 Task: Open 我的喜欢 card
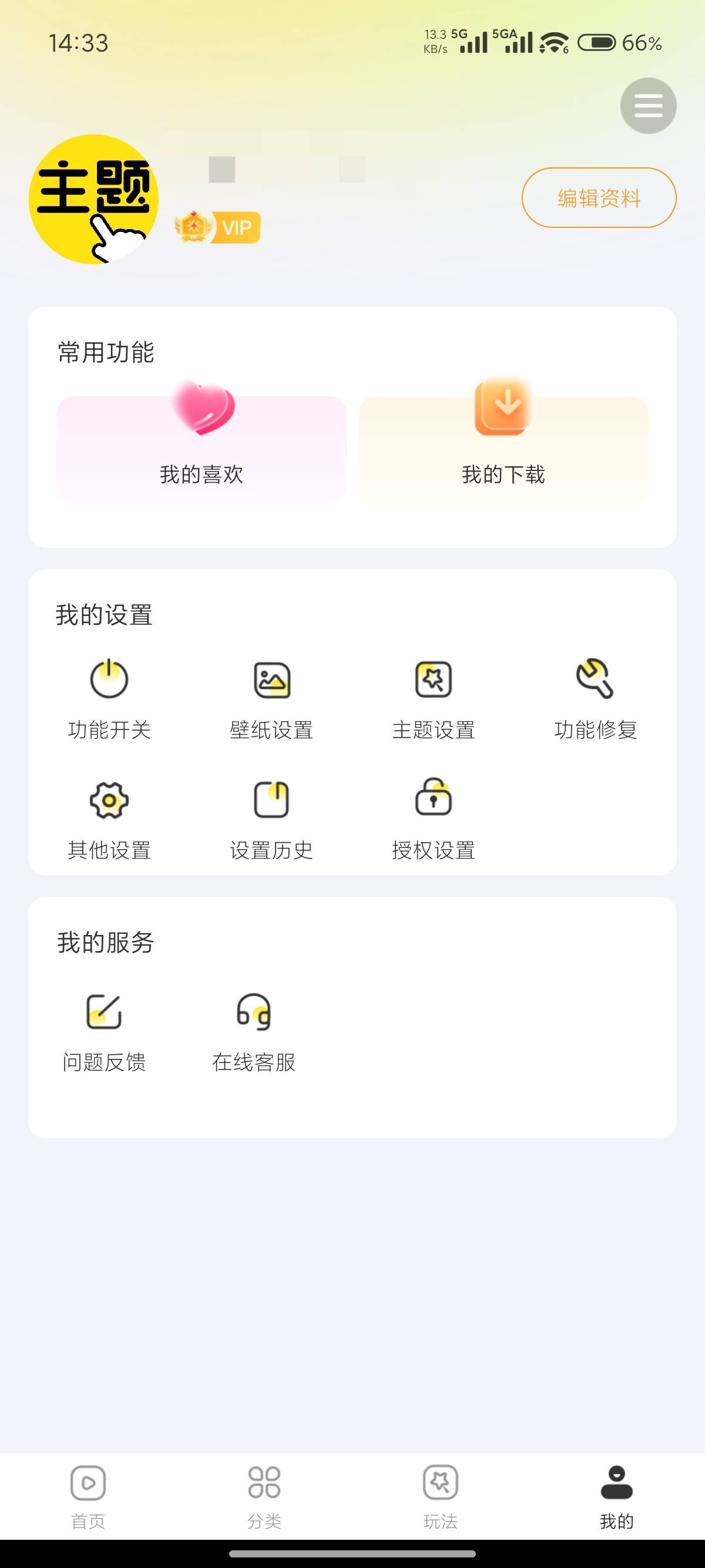[201, 449]
